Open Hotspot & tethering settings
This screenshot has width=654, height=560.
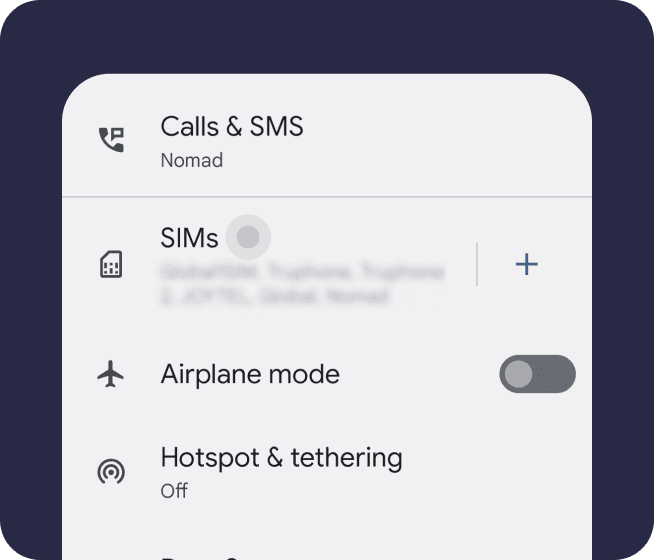281,472
